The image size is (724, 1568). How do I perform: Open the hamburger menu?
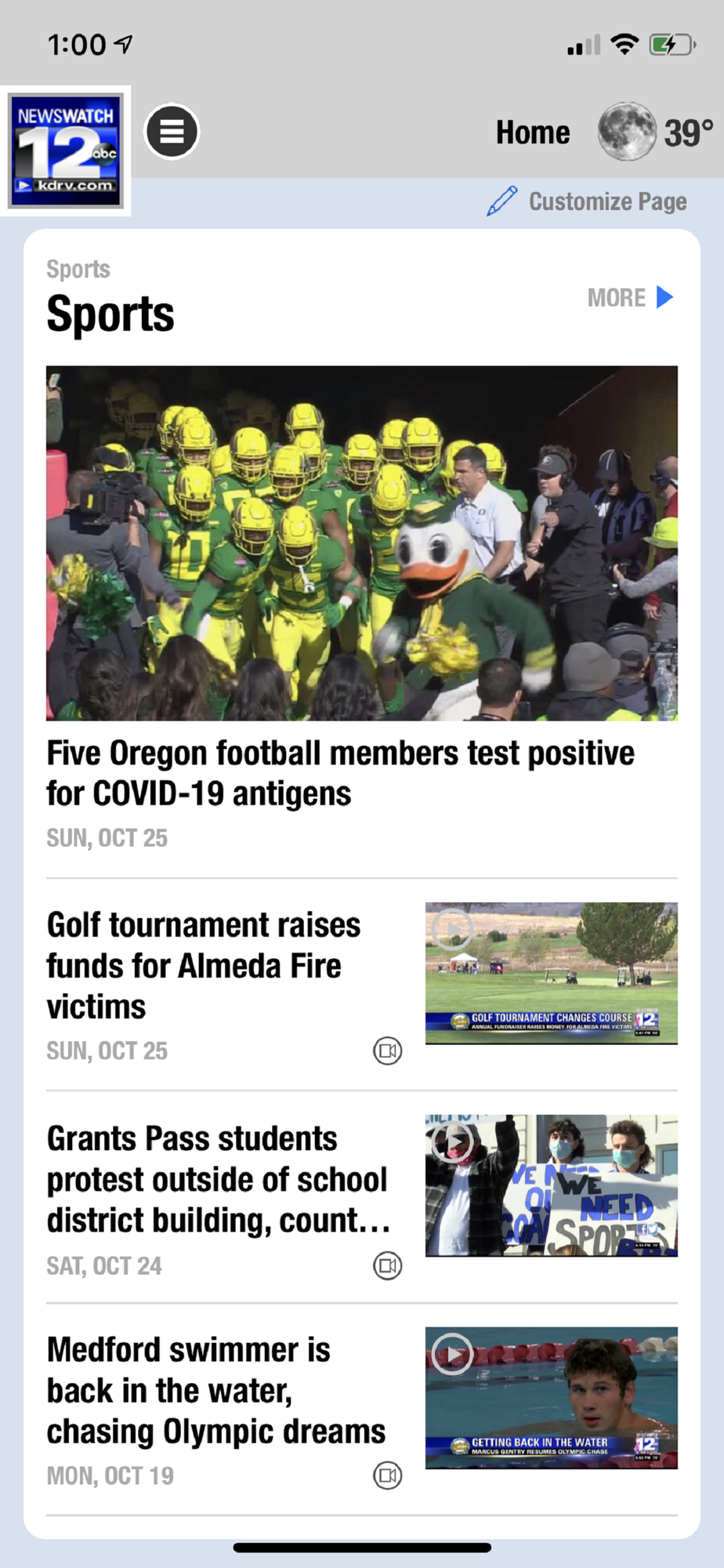pyautogui.click(x=172, y=132)
